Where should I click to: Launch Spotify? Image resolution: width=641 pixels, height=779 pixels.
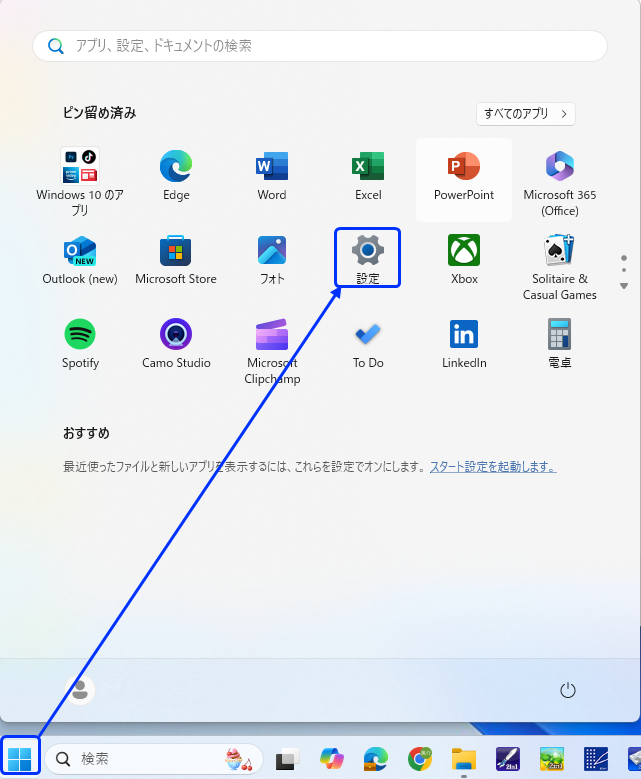(x=80, y=342)
